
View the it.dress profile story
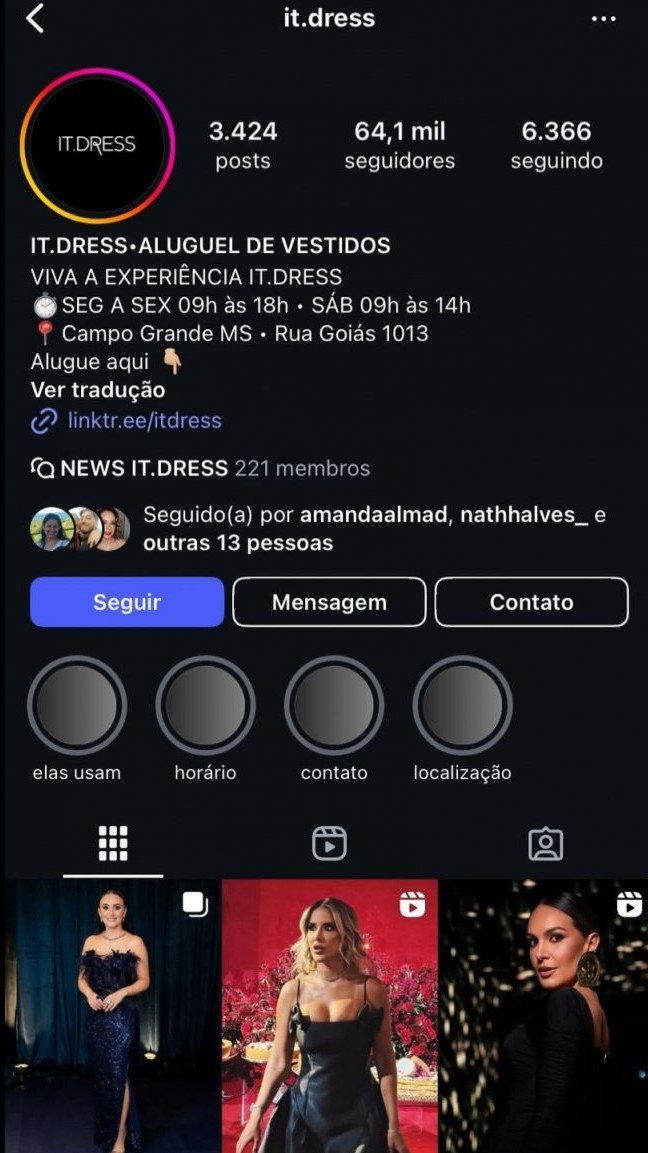tap(97, 145)
